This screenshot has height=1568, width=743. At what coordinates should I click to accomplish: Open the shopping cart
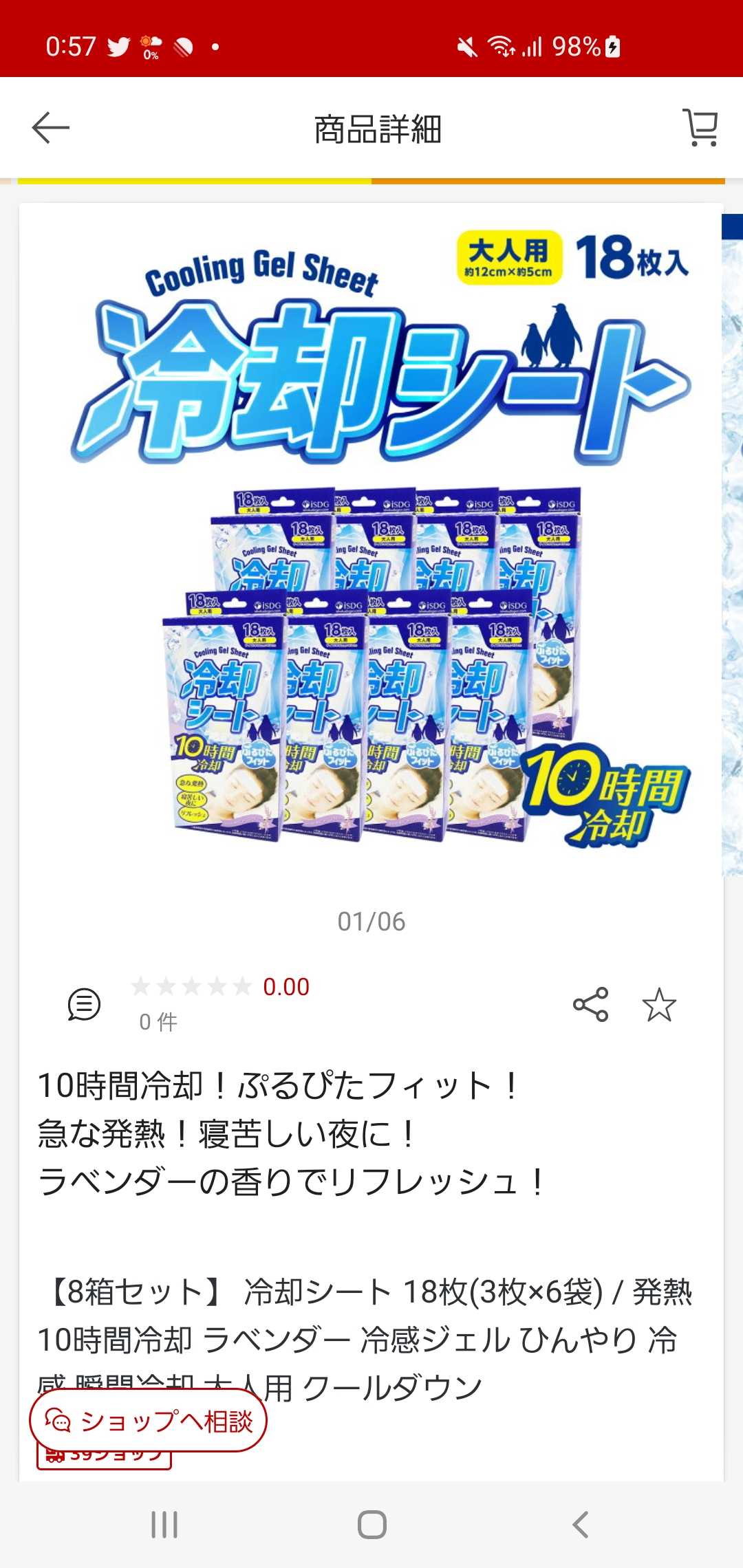(700, 127)
